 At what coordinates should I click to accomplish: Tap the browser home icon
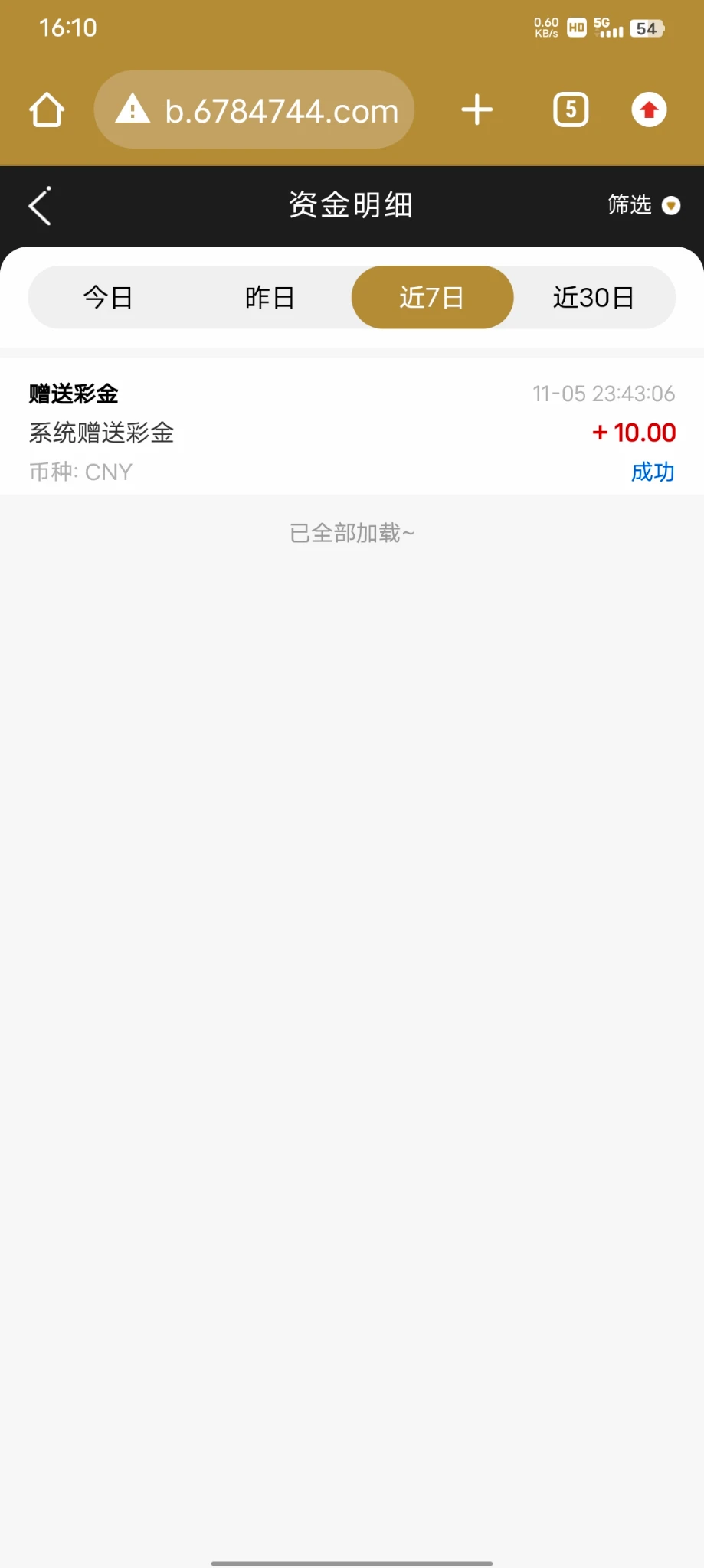pyautogui.click(x=47, y=110)
